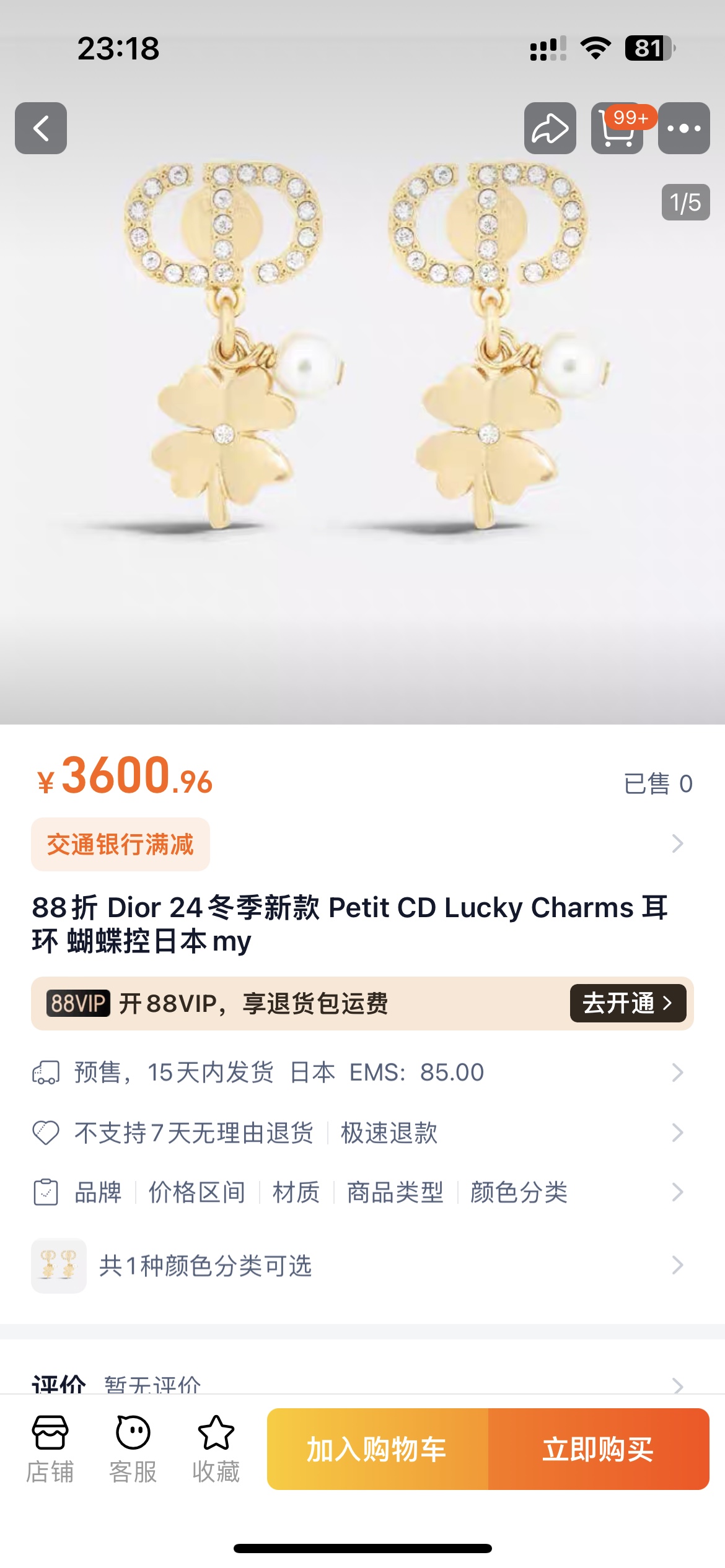Open the shopping cart with 99+ badge
Screen dimensions: 725x1568
pyautogui.click(x=617, y=128)
